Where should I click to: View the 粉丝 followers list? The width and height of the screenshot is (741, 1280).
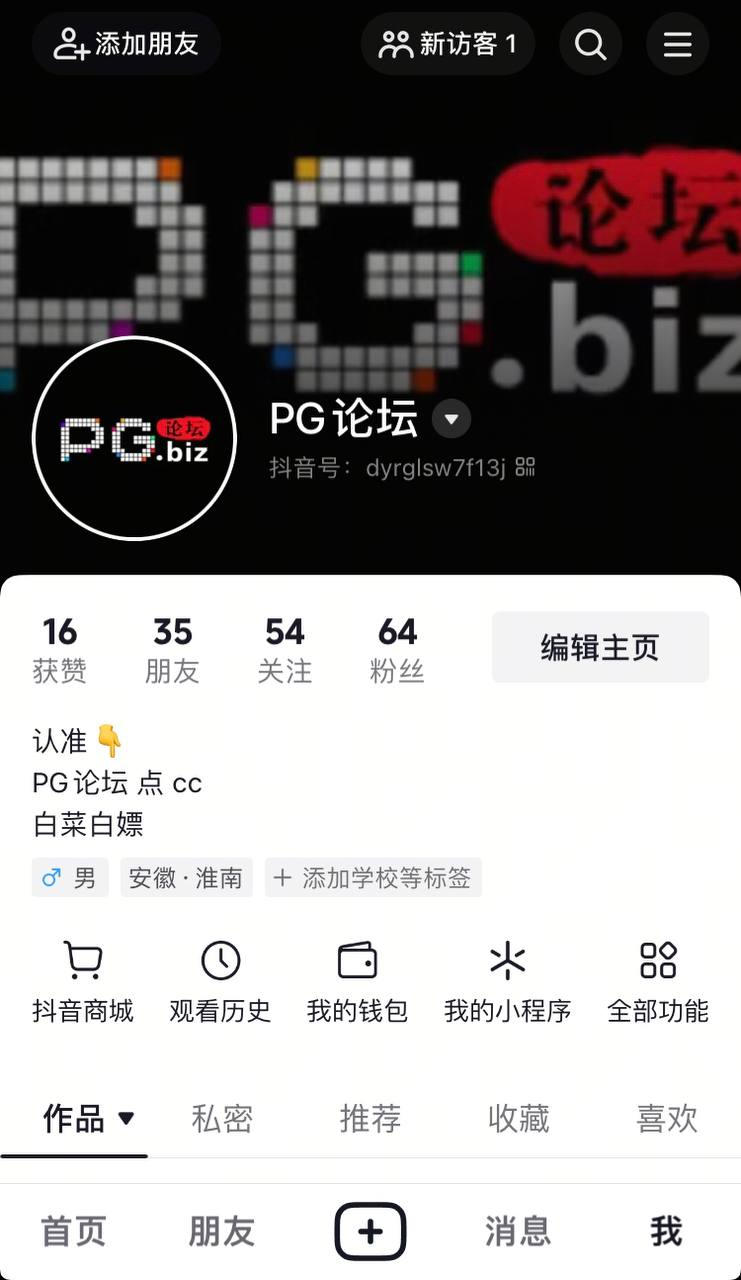(397, 650)
